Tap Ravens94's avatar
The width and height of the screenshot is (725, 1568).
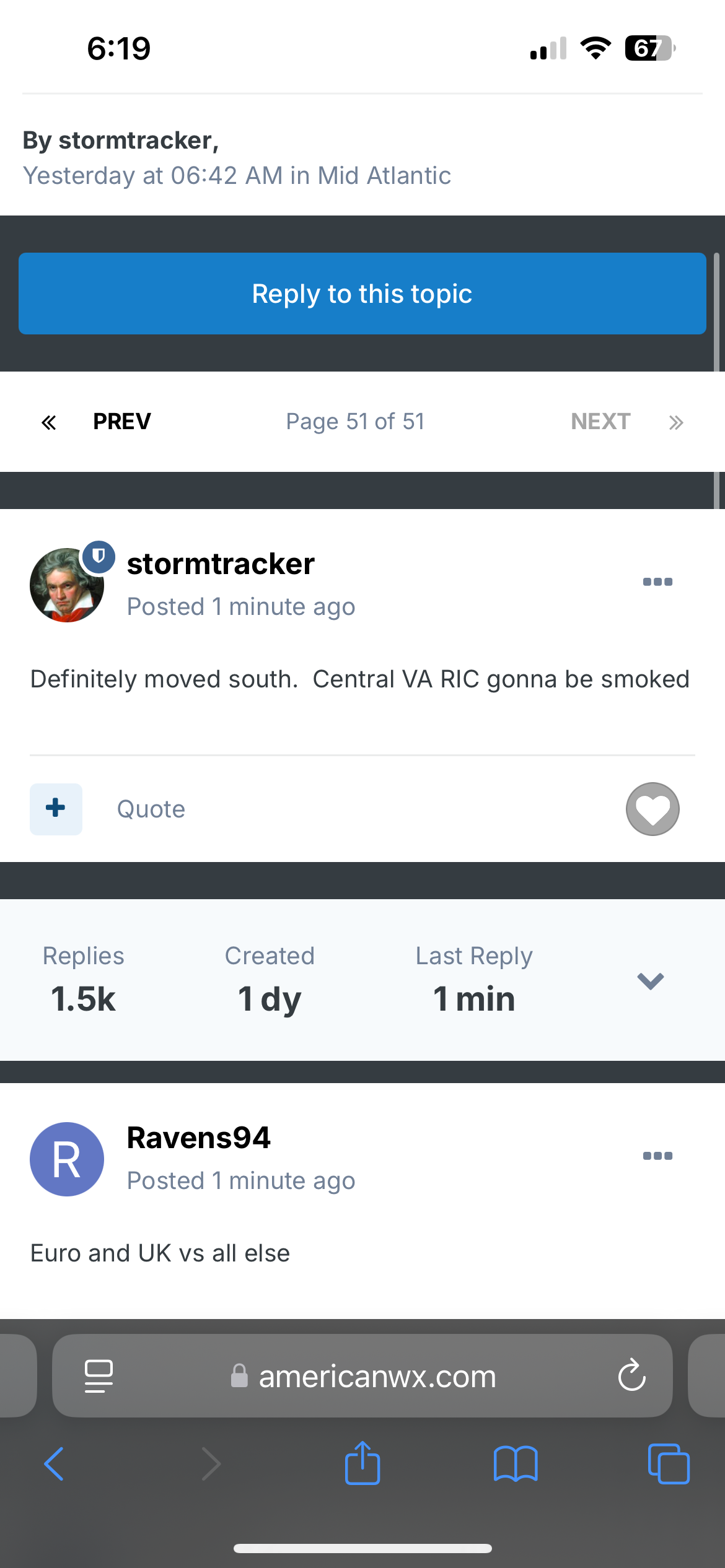(x=67, y=1159)
